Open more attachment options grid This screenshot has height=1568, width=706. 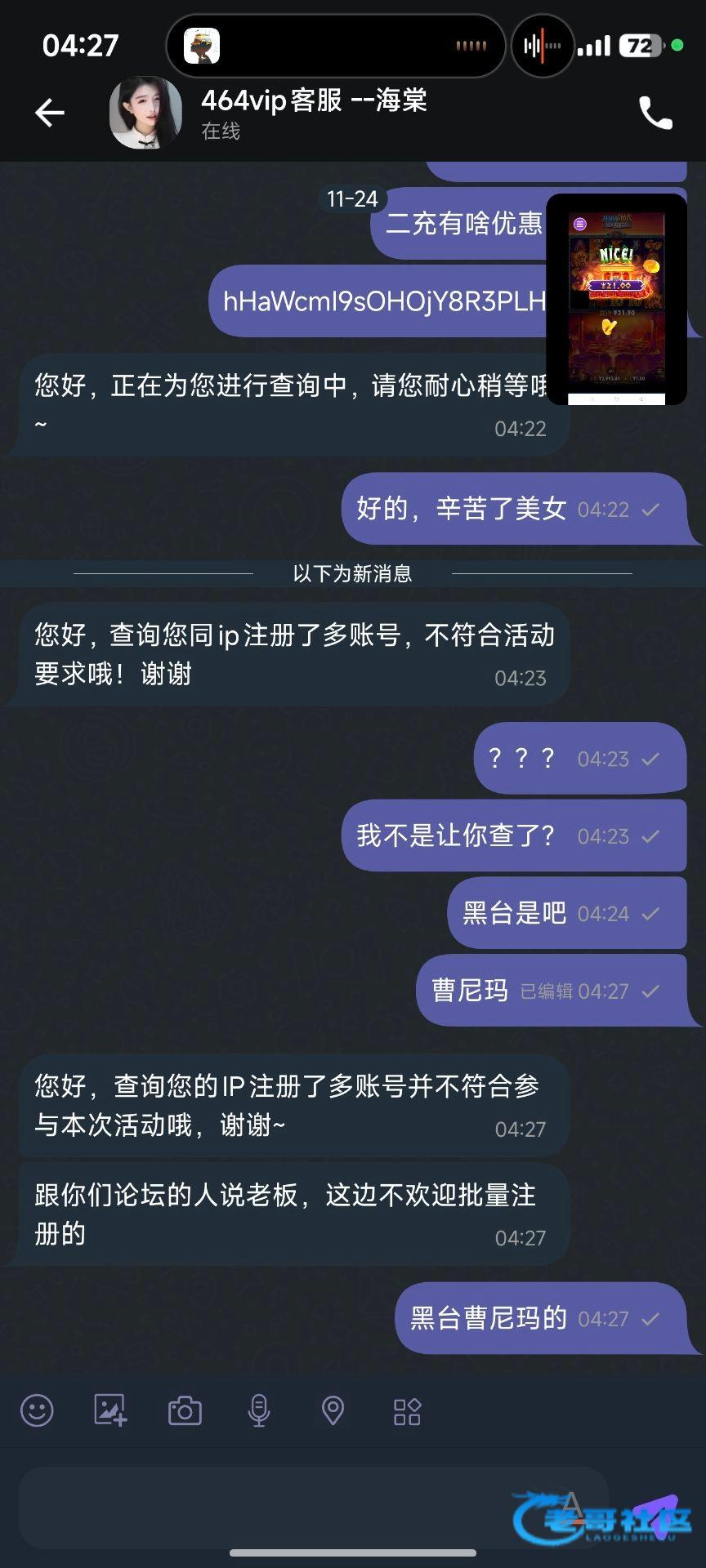[x=407, y=1410]
